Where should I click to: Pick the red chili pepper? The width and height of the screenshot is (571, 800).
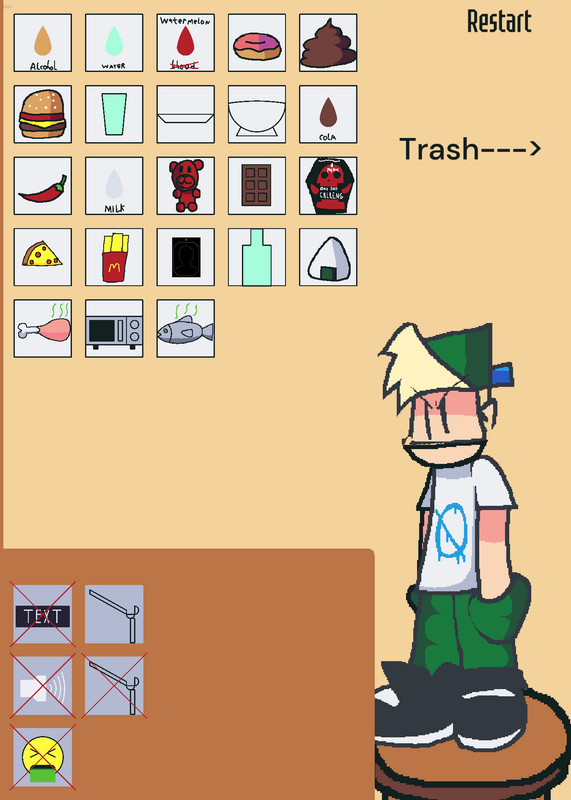(43, 186)
